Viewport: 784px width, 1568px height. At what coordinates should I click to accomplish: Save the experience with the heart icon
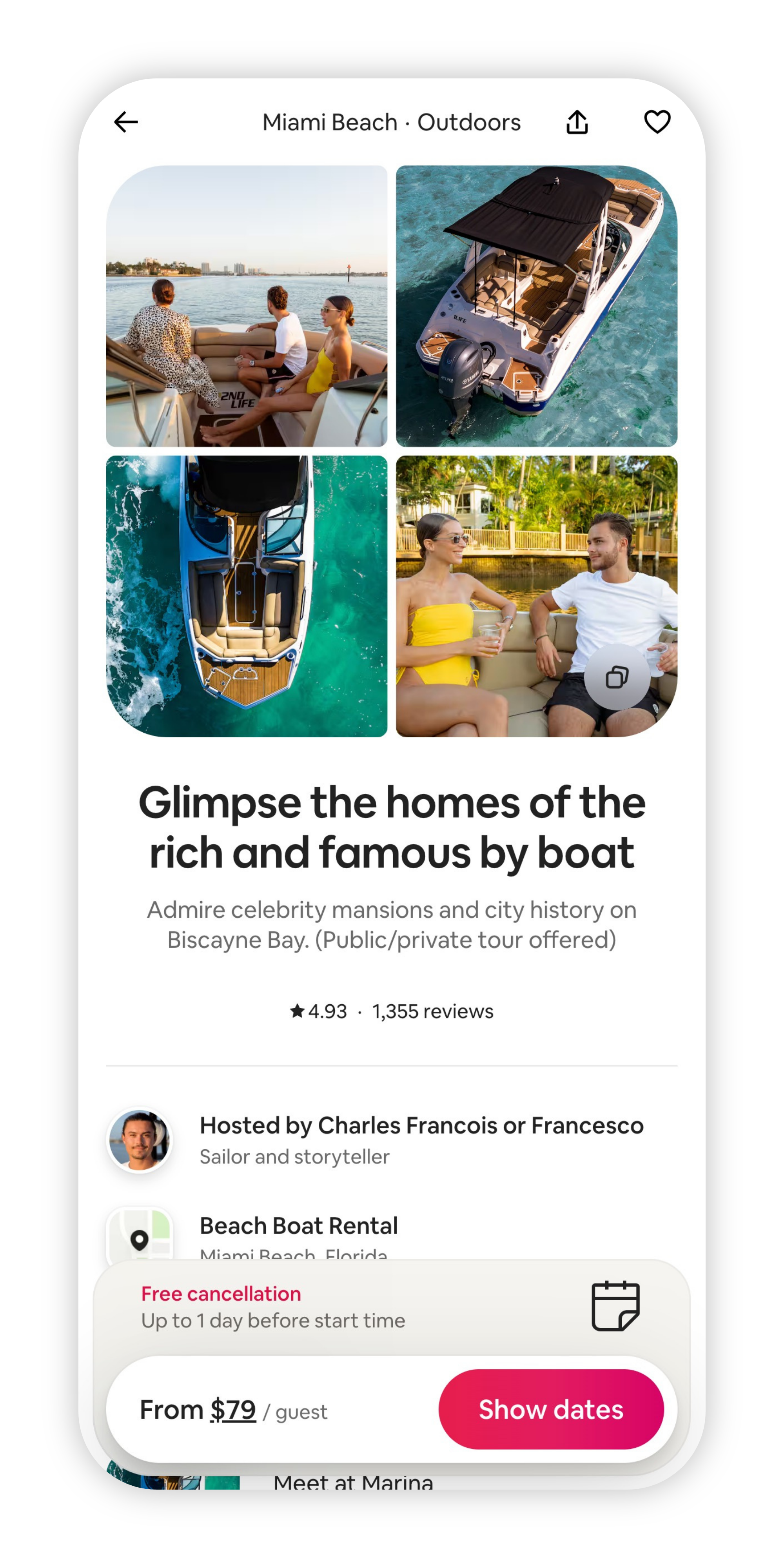pyautogui.click(x=657, y=122)
